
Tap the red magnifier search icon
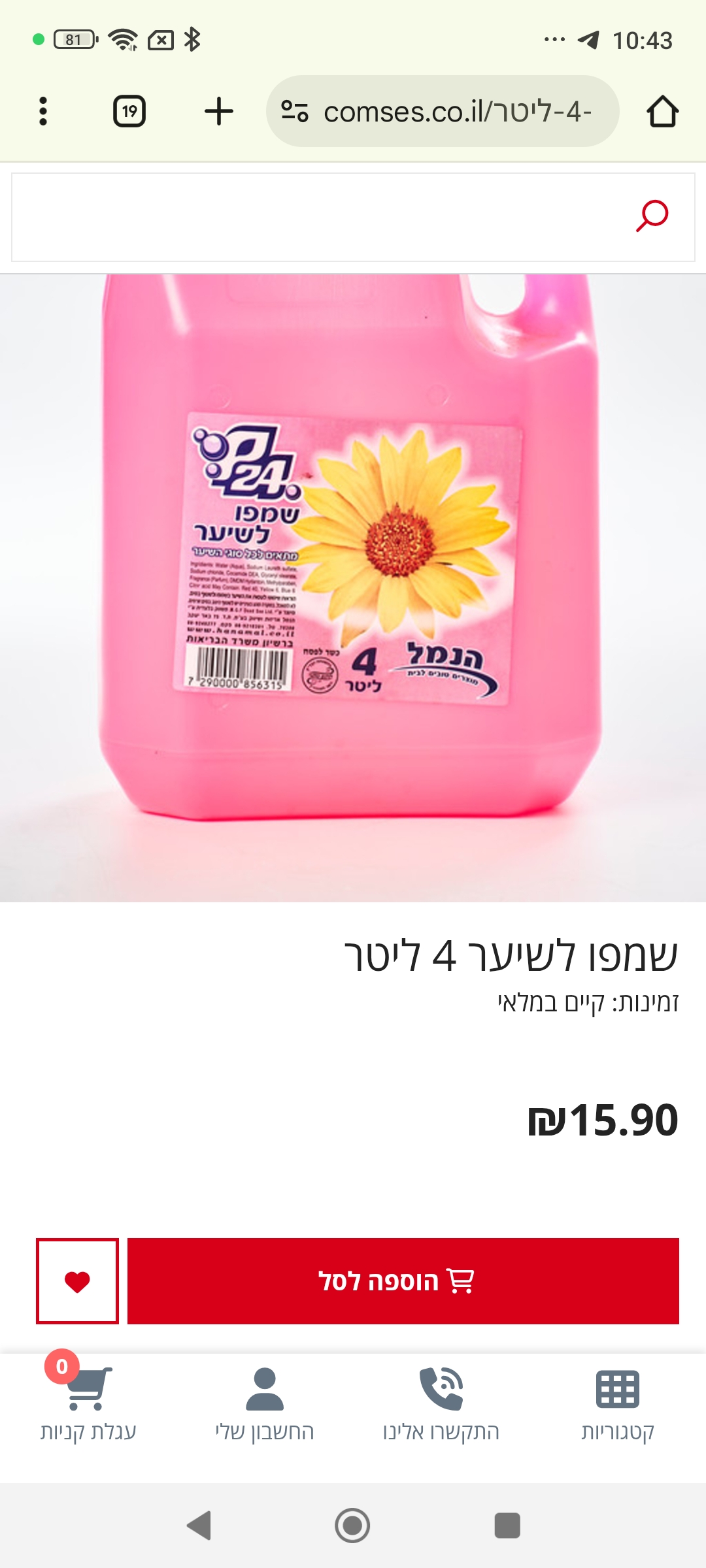point(652,216)
